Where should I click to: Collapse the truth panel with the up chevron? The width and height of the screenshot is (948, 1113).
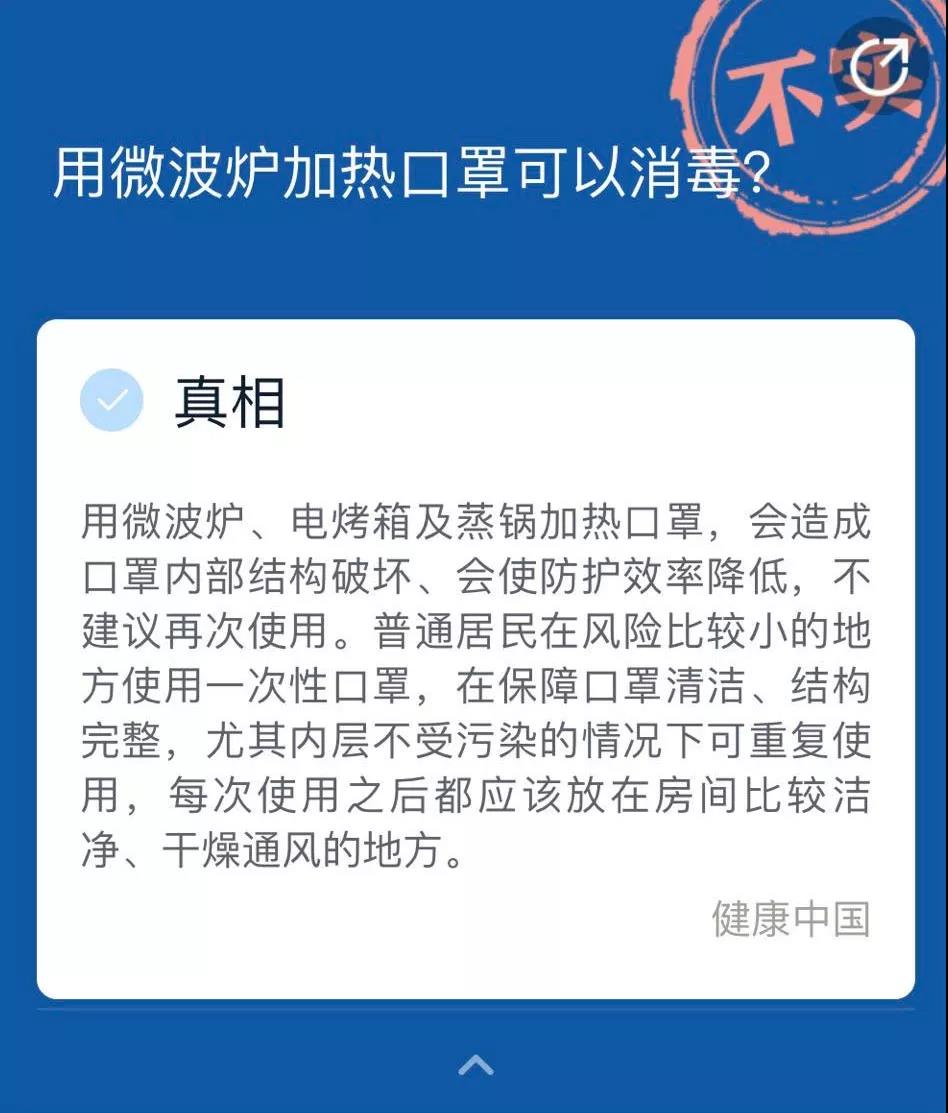coord(476,1064)
